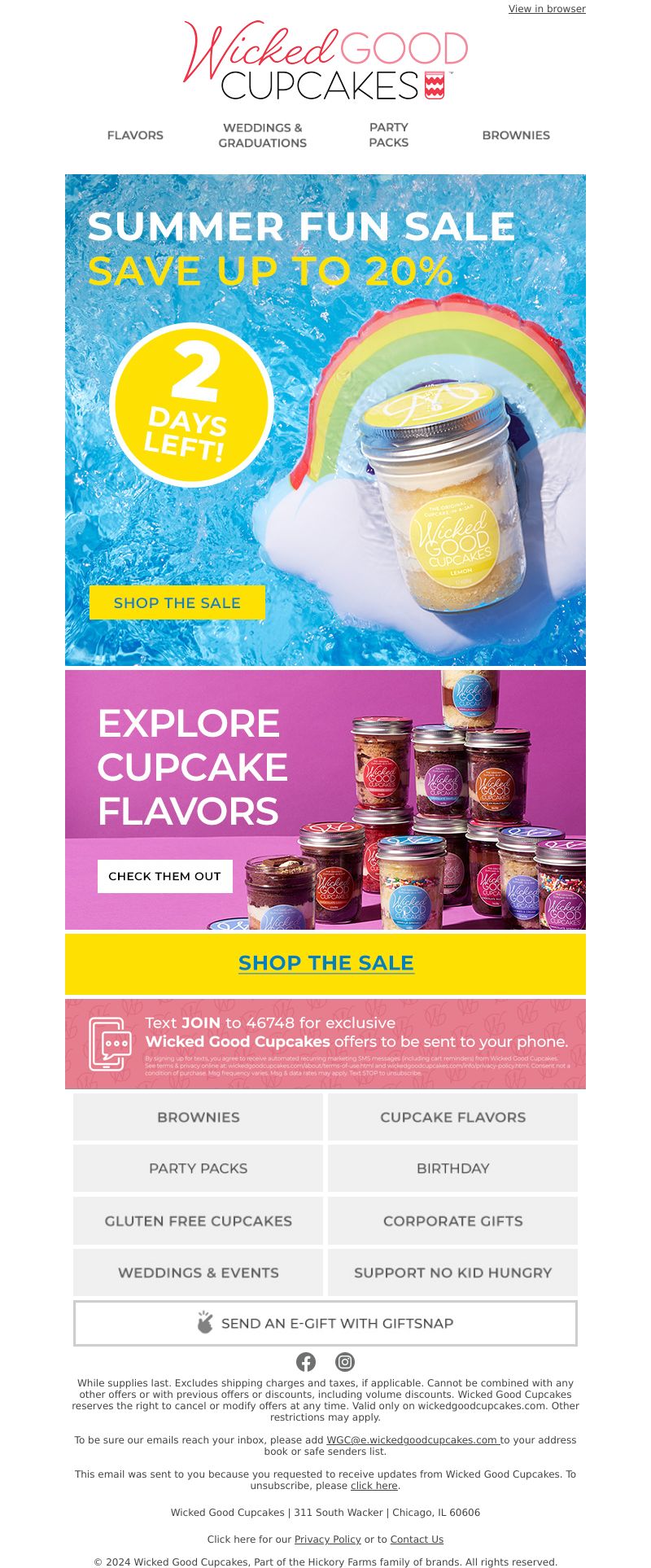Open Brownies from the top navigation
The height and width of the screenshot is (1568, 651).
click(516, 135)
